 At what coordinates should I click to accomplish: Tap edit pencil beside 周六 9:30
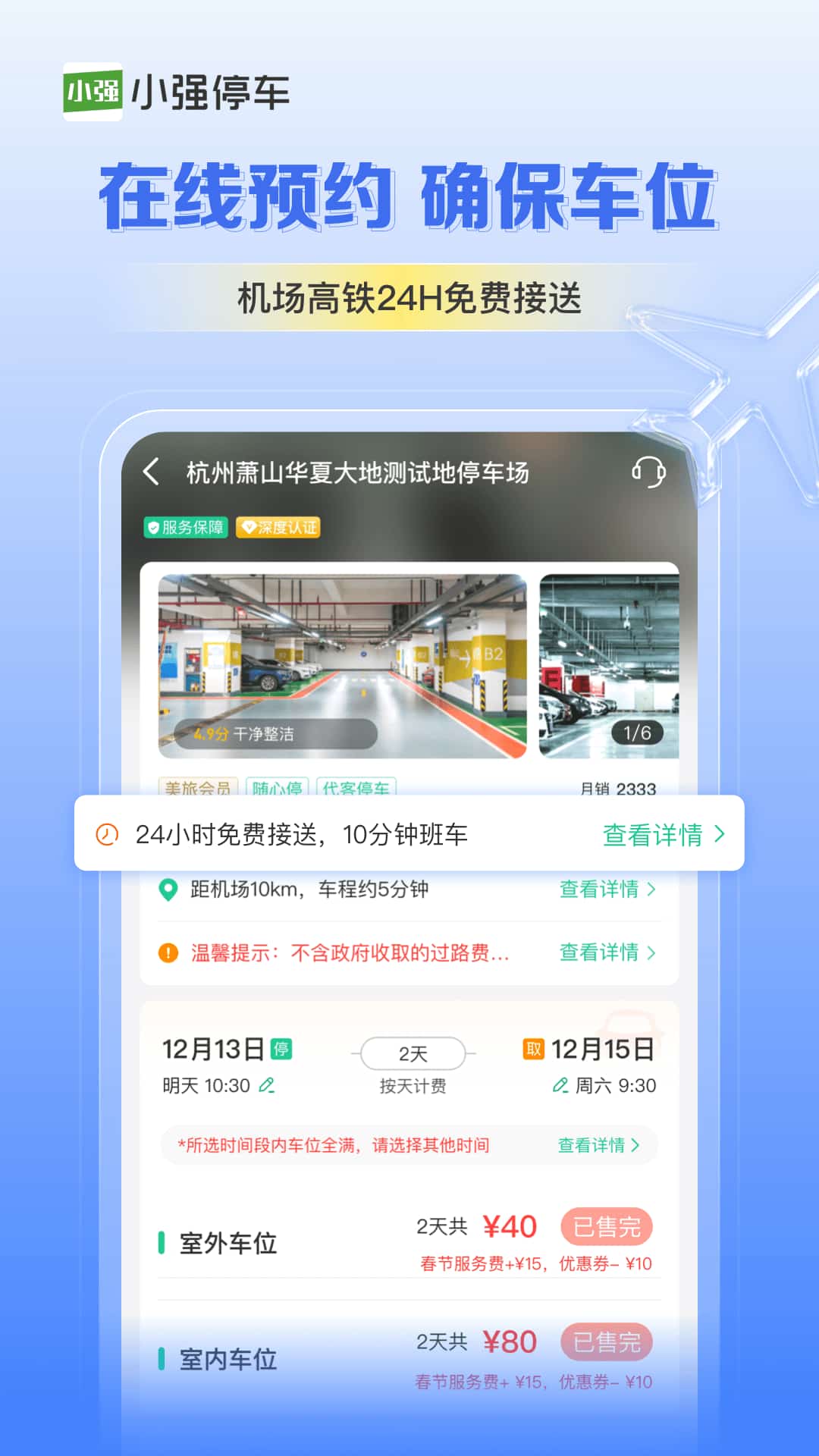click(x=559, y=1084)
